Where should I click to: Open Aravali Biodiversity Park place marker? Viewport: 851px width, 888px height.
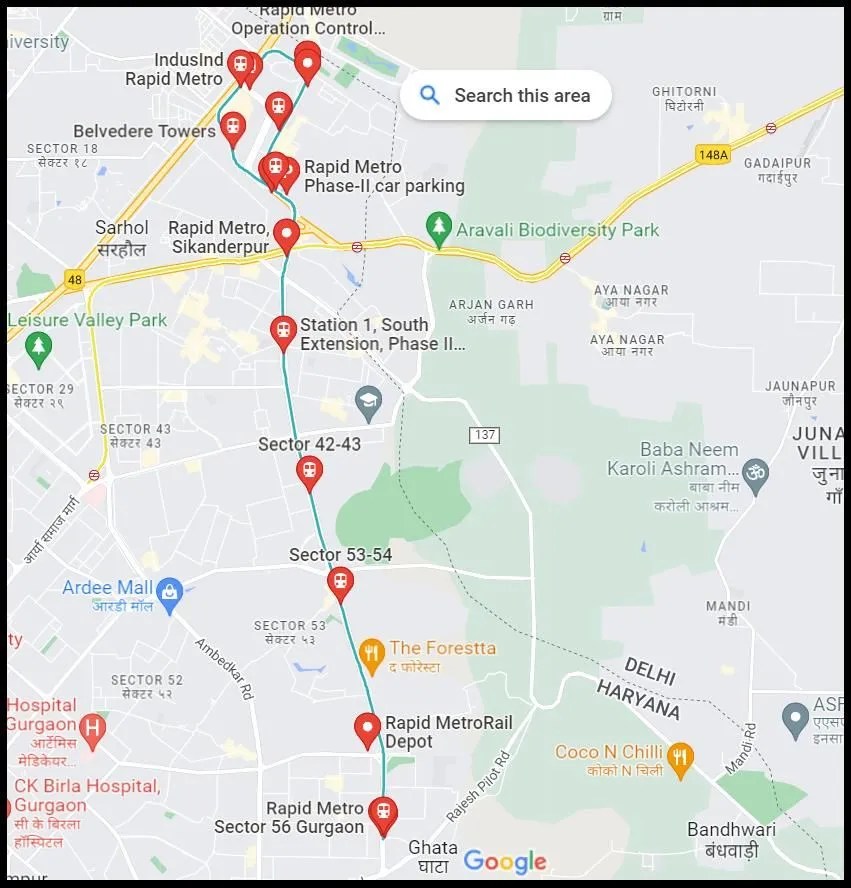coord(438,228)
